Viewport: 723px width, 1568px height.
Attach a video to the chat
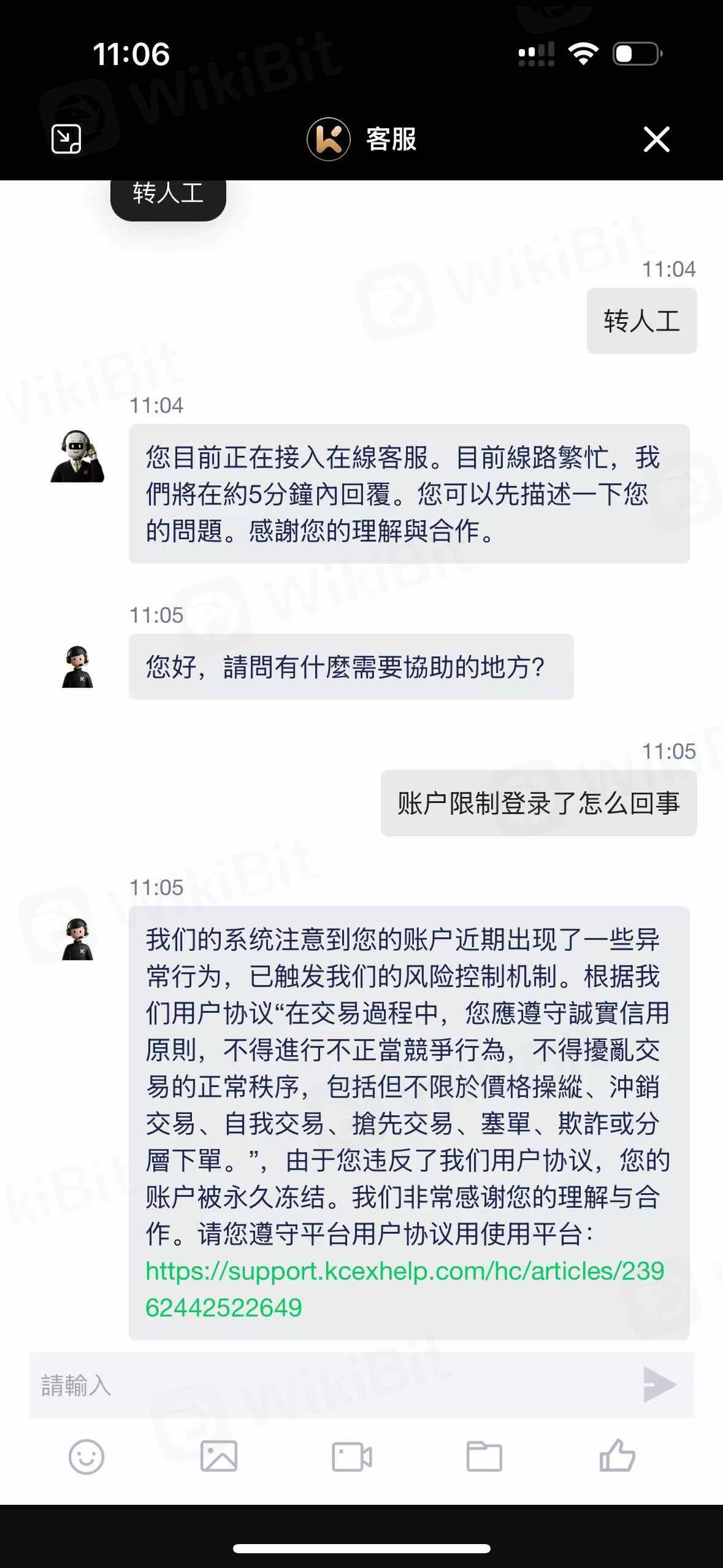point(352,1457)
